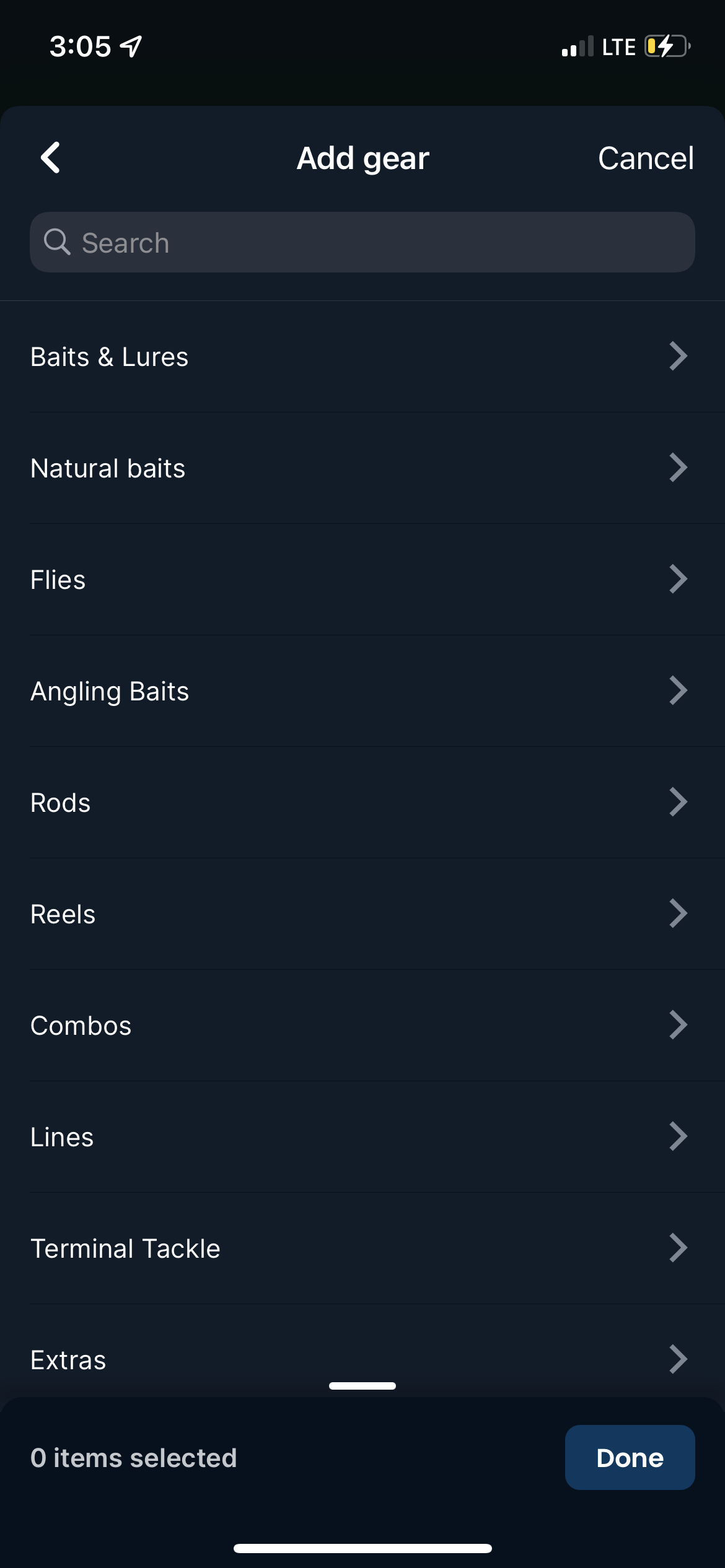Open the Extras category
Image resolution: width=725 pixels, height=1568 pixels.
(x=362, y=1356)
